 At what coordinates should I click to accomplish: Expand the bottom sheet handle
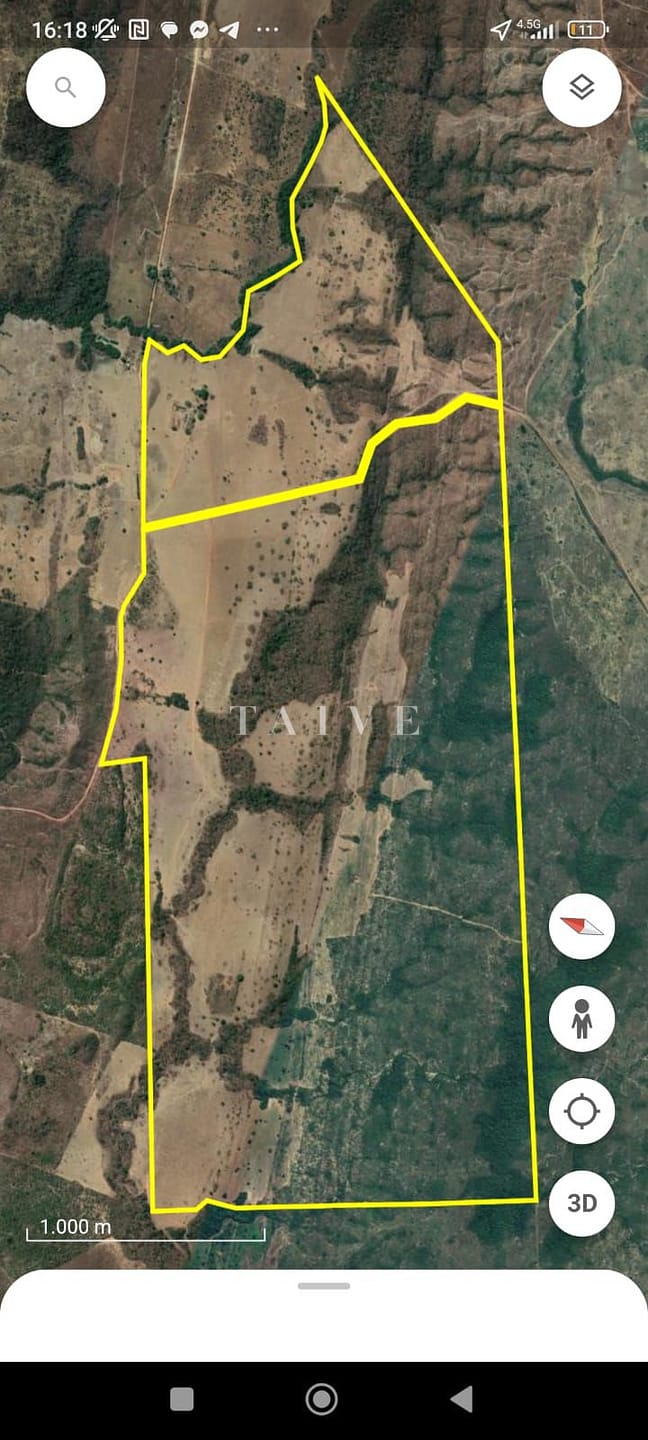(x=324, y=1286)
